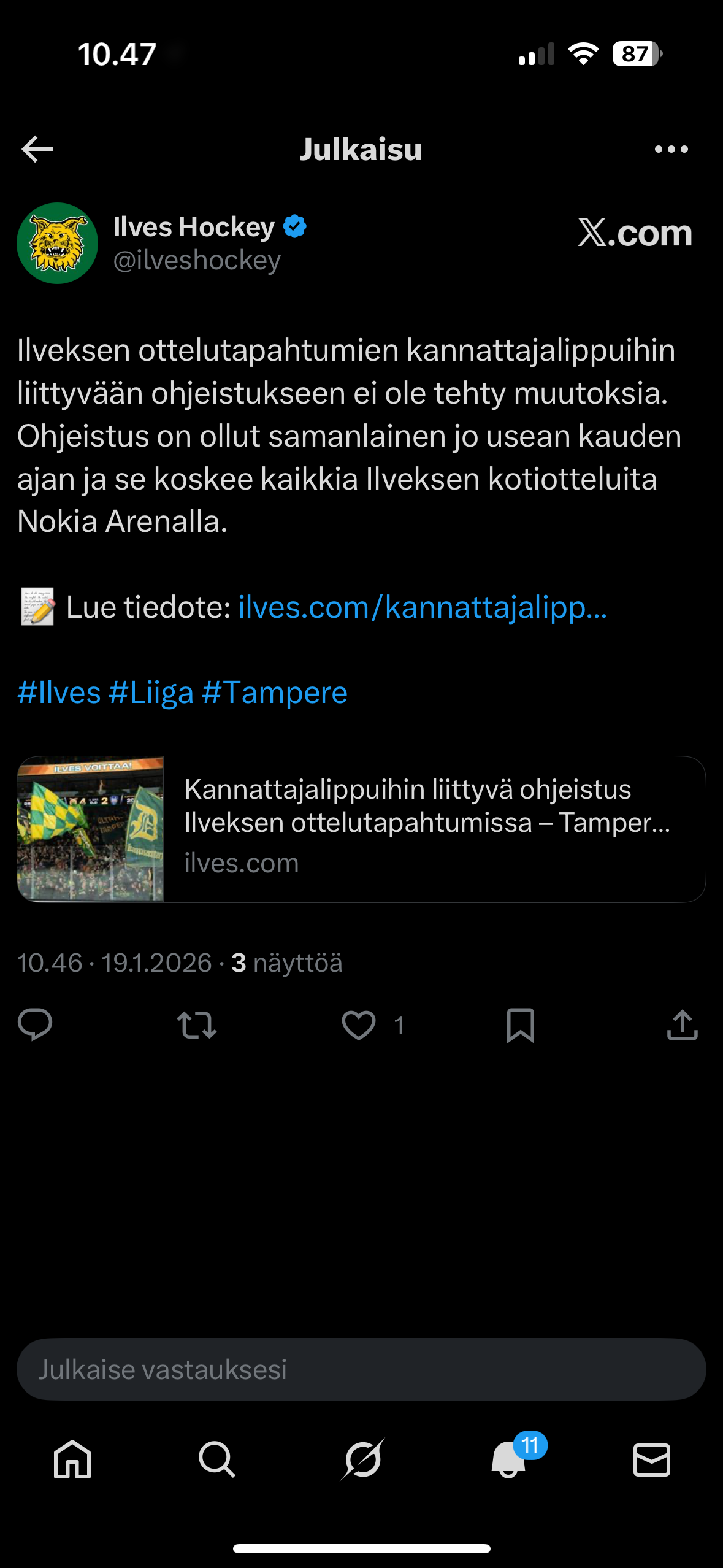Go back with the arrow icon
Image resolution: width=723 pixels, height=1568 pixels.
tap(37, 149)
